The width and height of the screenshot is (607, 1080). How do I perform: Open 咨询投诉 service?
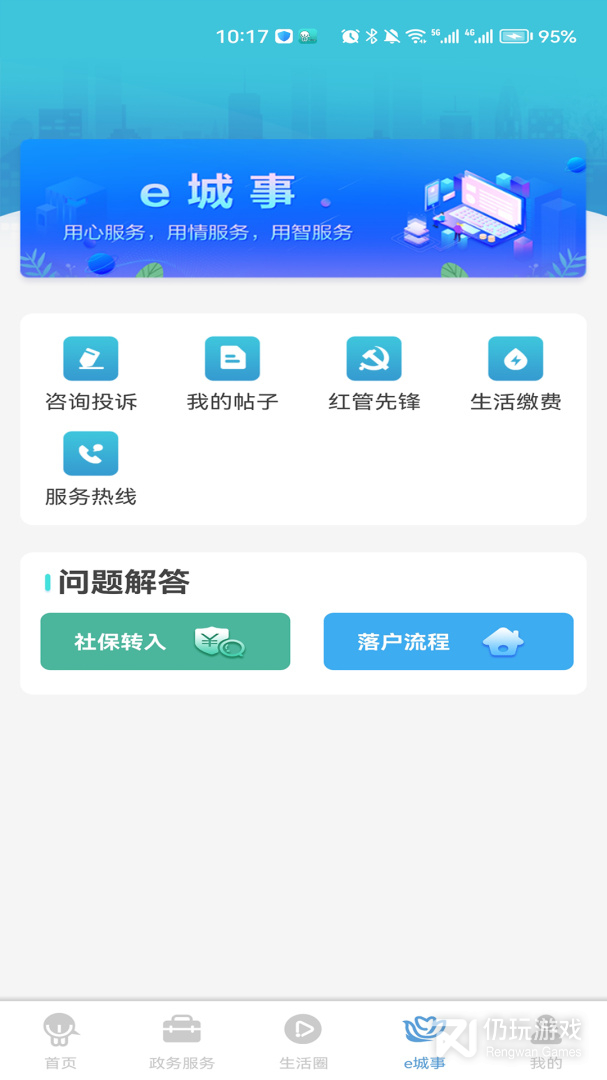(91, 374)
